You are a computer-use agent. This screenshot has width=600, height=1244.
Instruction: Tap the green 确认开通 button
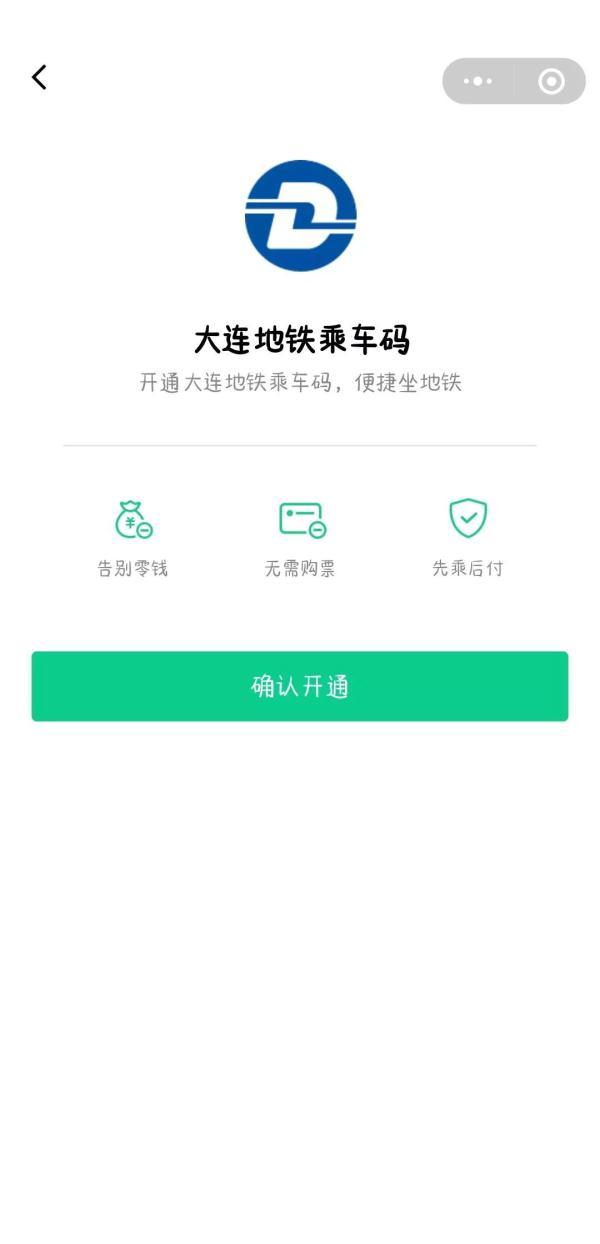[300, 686]
